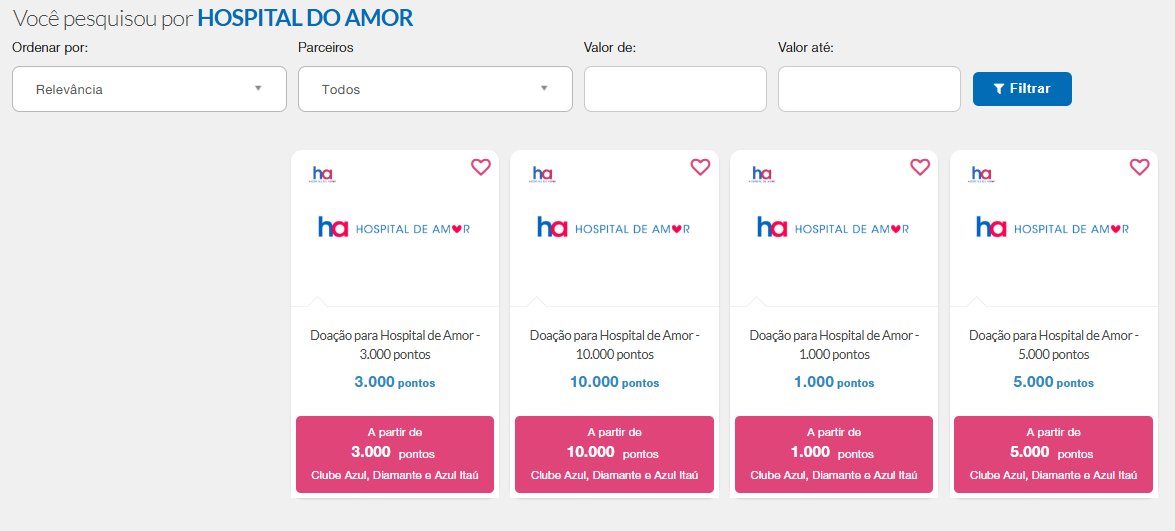
Task: Select the A partir de 5.000 pontos button
Action: tap(1053, 453)
